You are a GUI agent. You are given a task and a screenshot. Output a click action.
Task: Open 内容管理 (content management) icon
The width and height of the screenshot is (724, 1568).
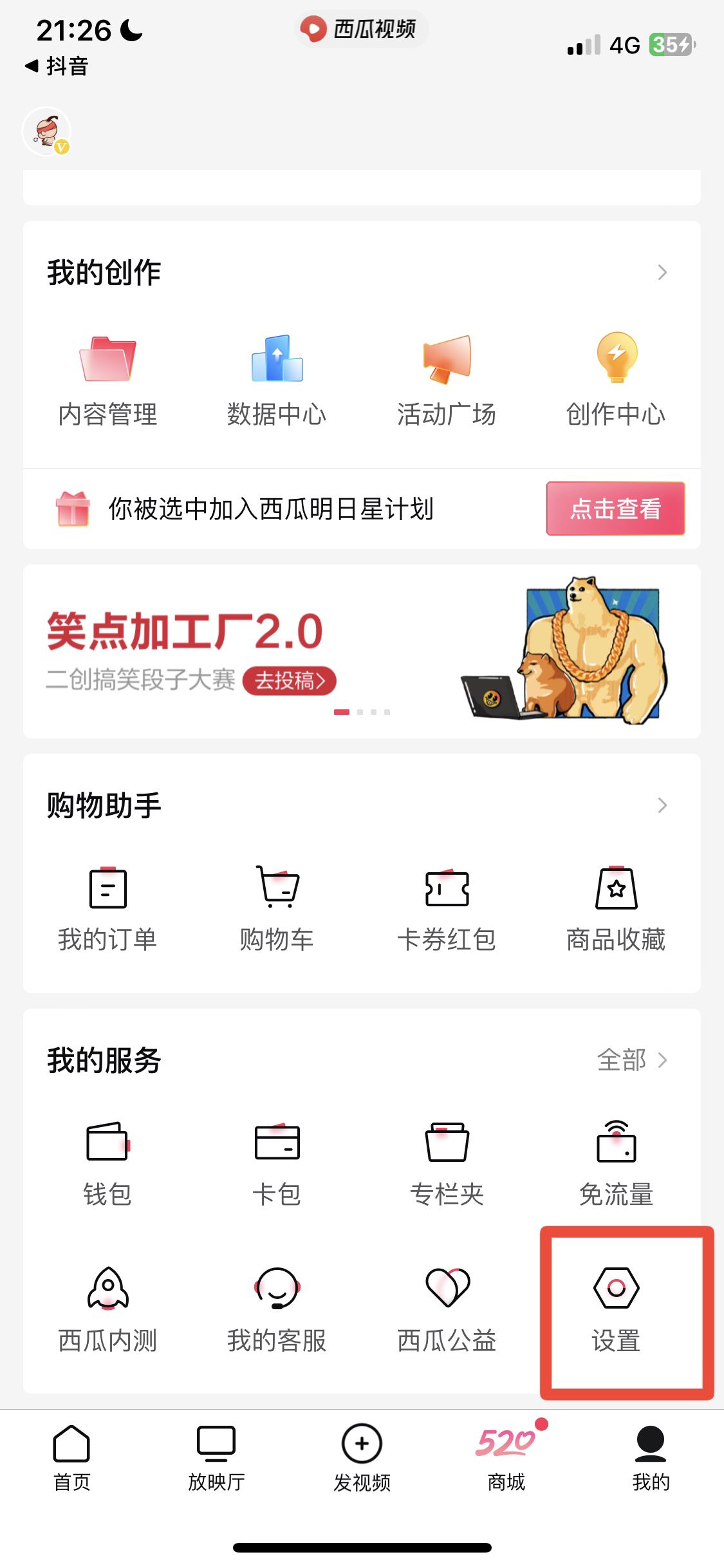point(107,377)
